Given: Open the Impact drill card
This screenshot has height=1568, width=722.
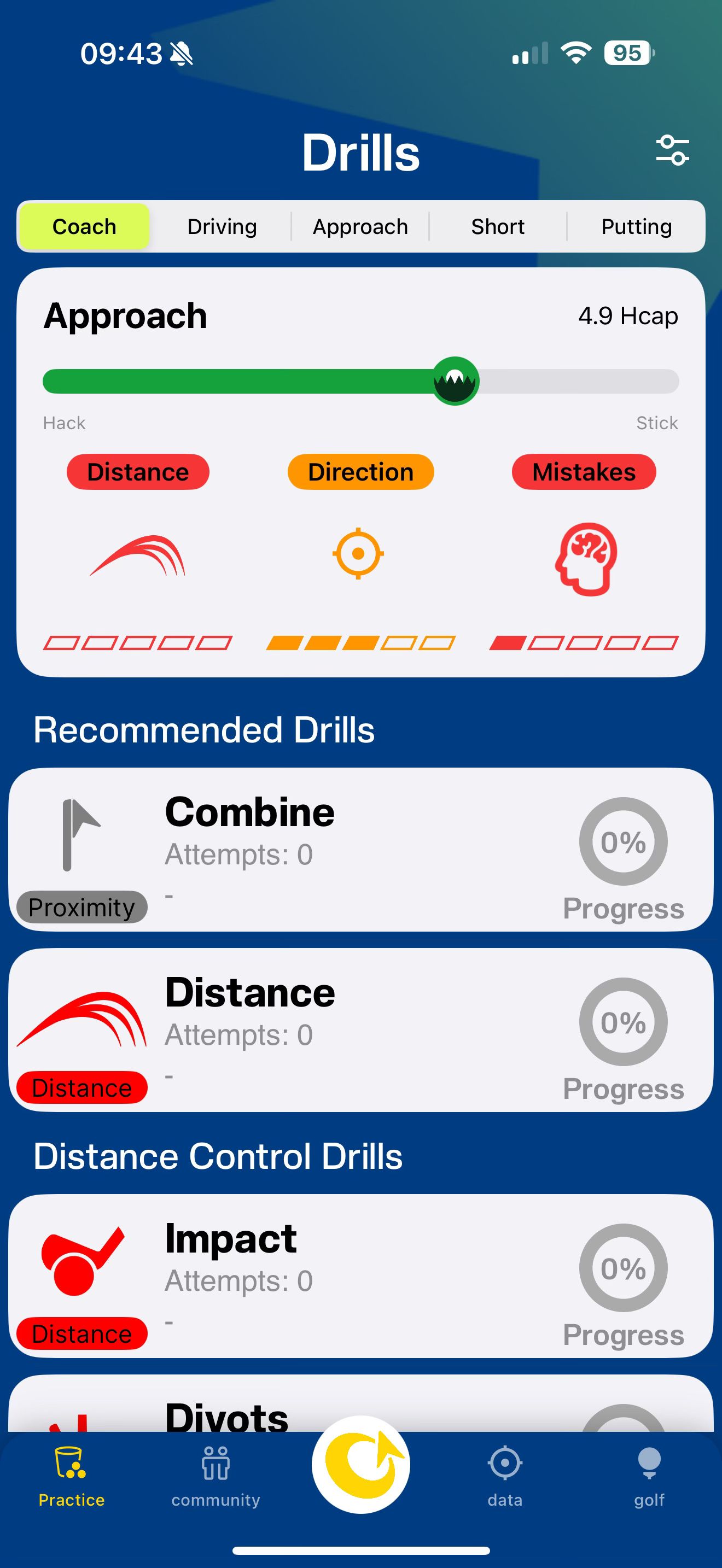Looking at the screenshot, I should pyautogui.click(x=361, y=1276).
